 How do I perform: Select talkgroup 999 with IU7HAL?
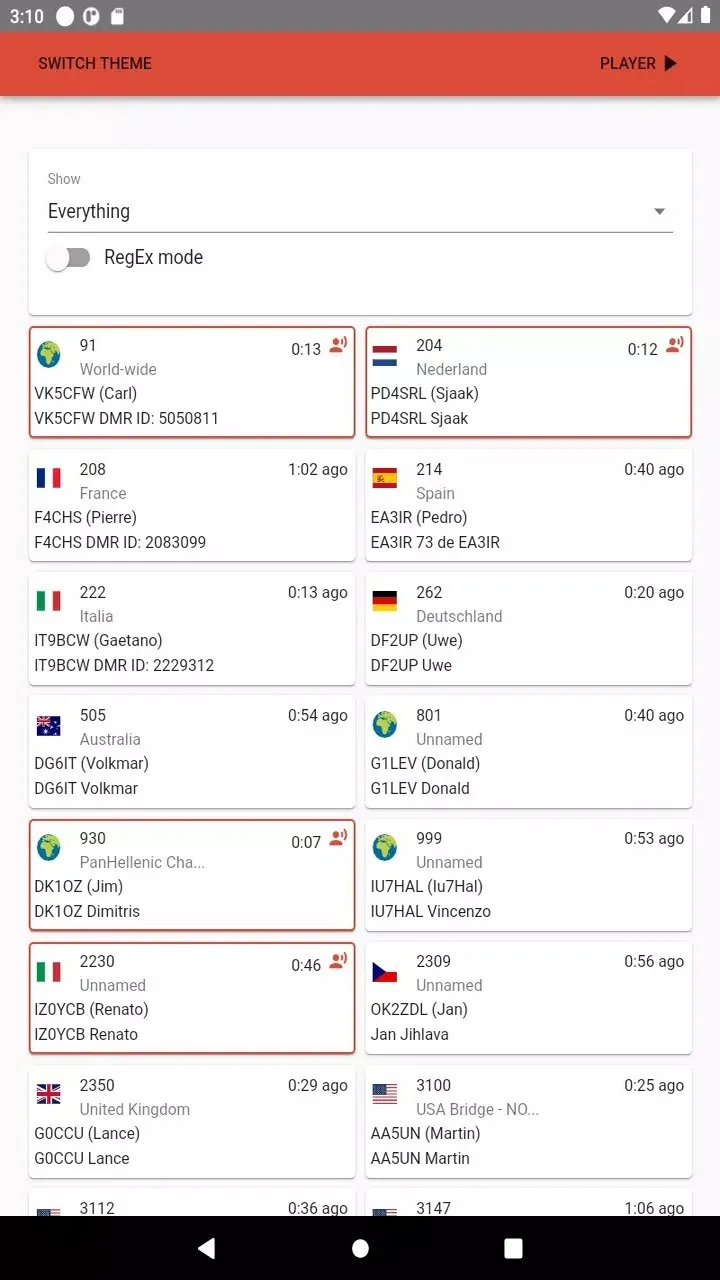(528, 875)
